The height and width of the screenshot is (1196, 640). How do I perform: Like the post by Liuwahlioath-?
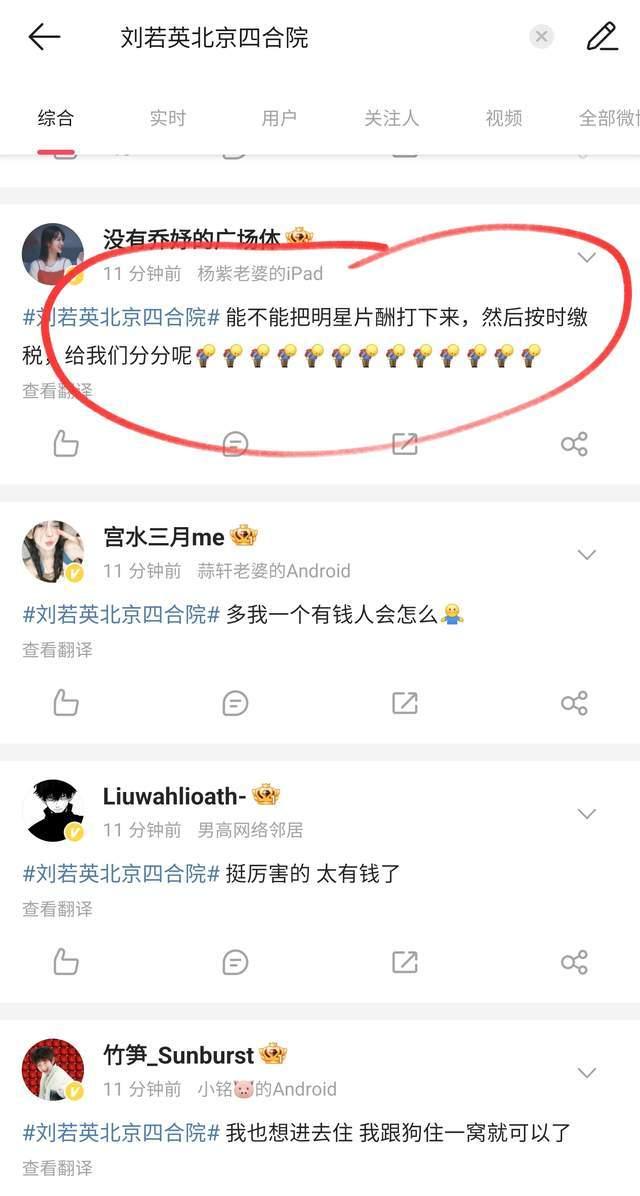click(x=66, y=962)
